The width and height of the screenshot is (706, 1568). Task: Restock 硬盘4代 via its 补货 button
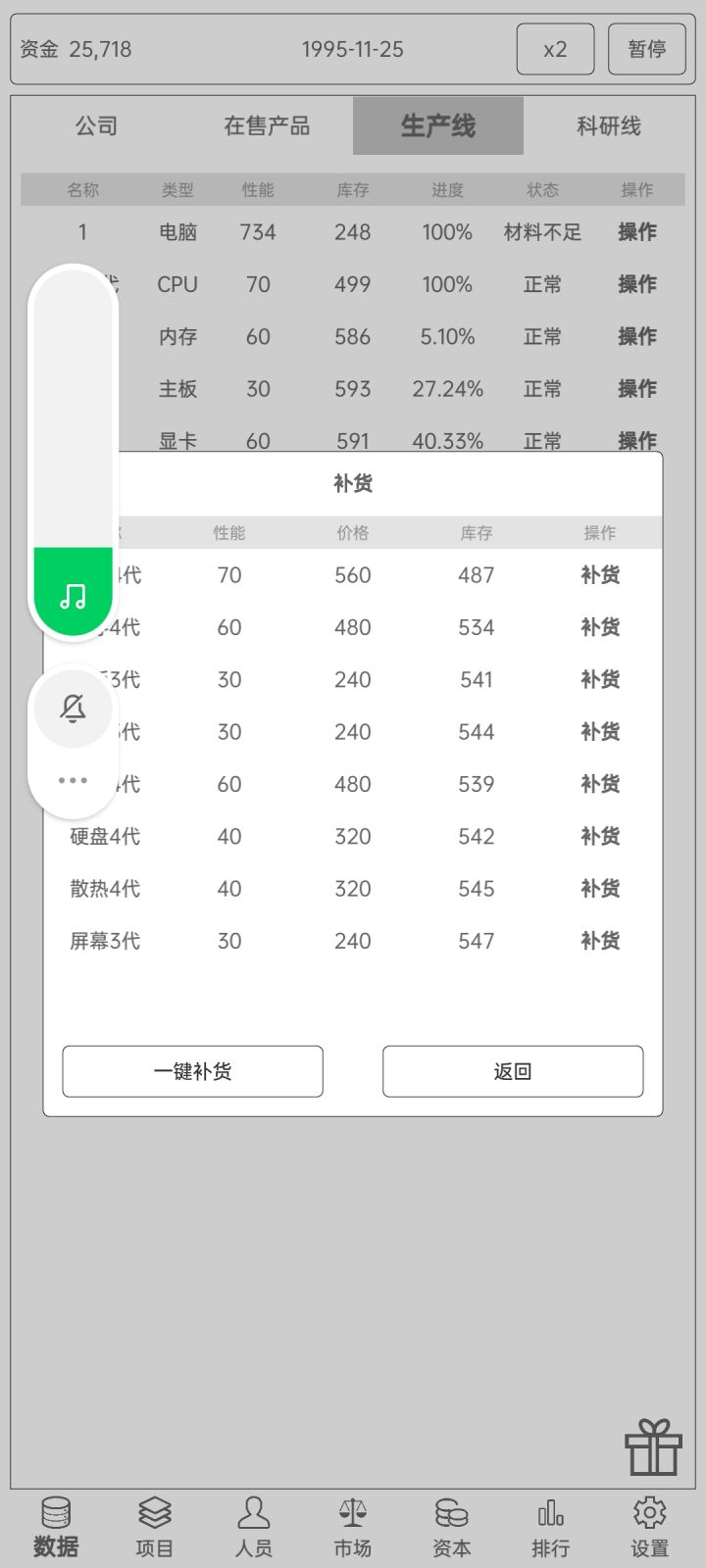pyautogui.click(x=599, y=836)
